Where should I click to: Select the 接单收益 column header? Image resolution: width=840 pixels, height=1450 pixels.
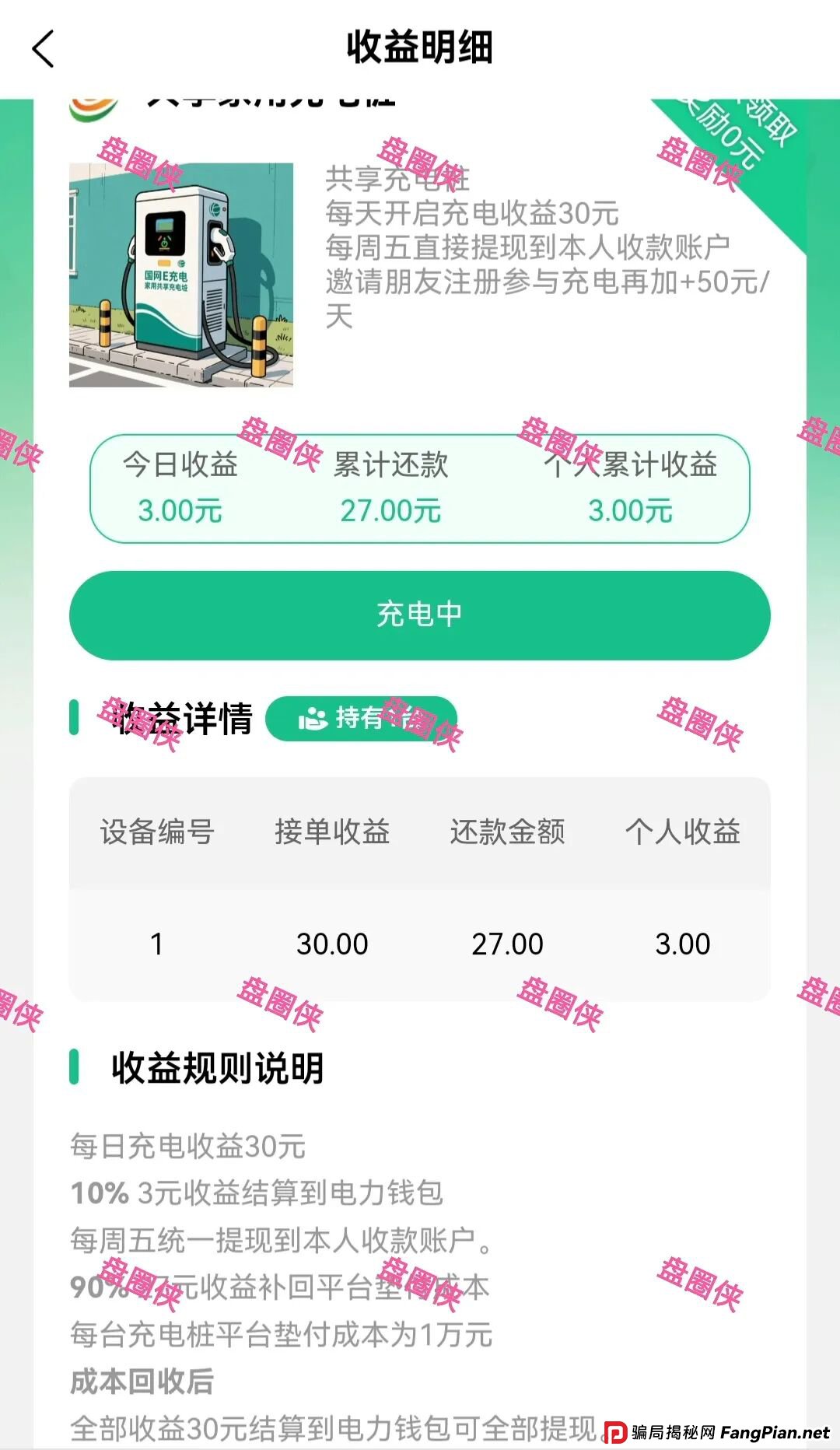333,831
